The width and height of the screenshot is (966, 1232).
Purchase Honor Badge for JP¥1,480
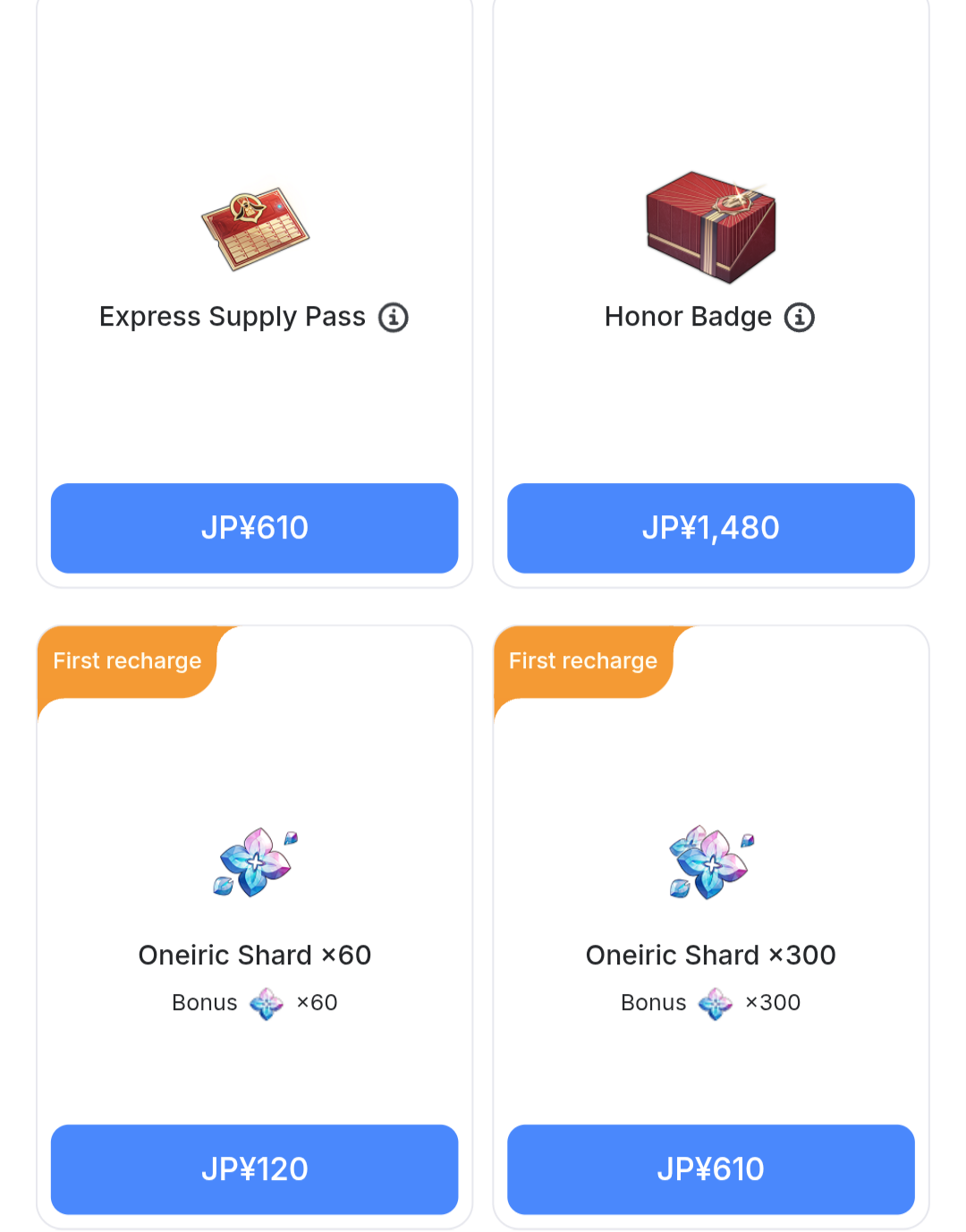coord(711,528)
